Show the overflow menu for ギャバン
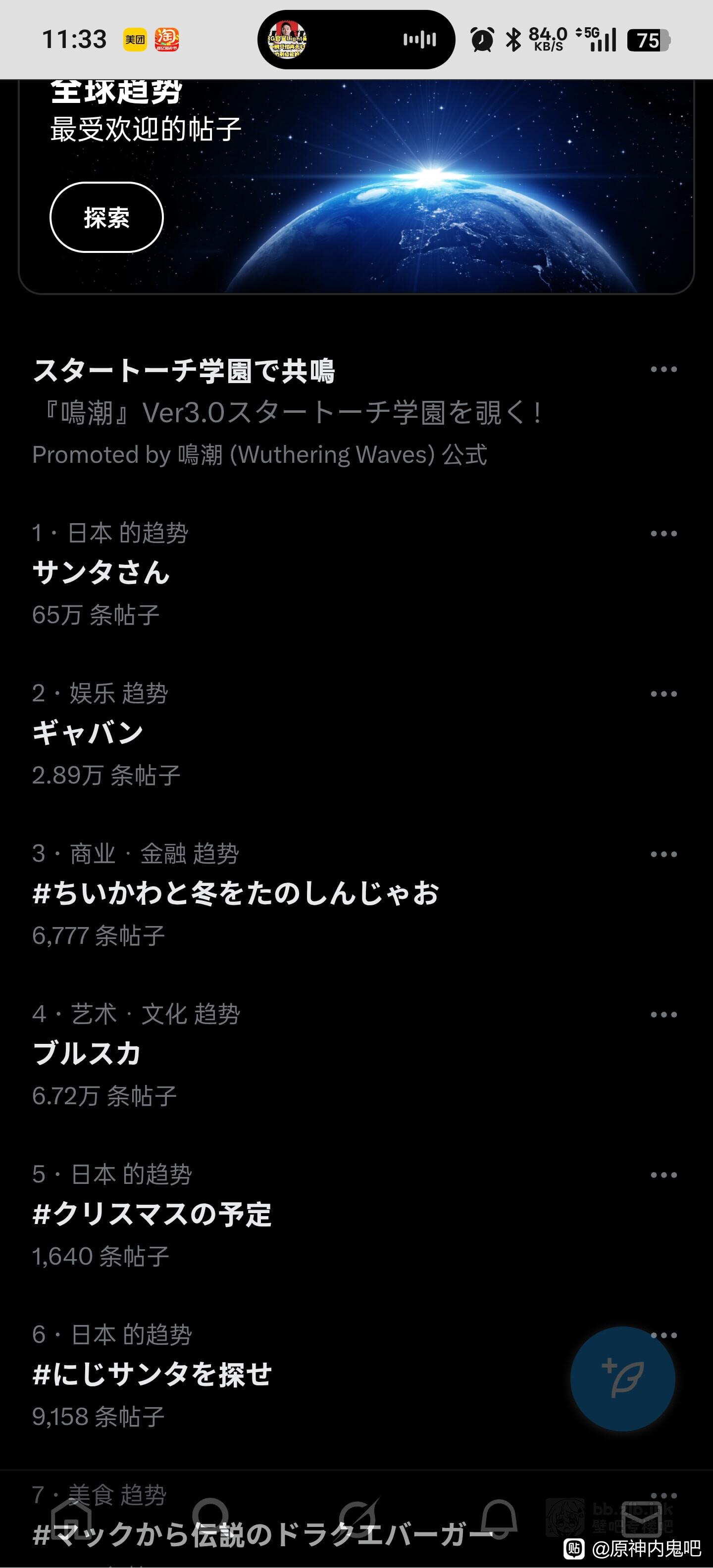713x1568 pixels. tap(663, 694)
